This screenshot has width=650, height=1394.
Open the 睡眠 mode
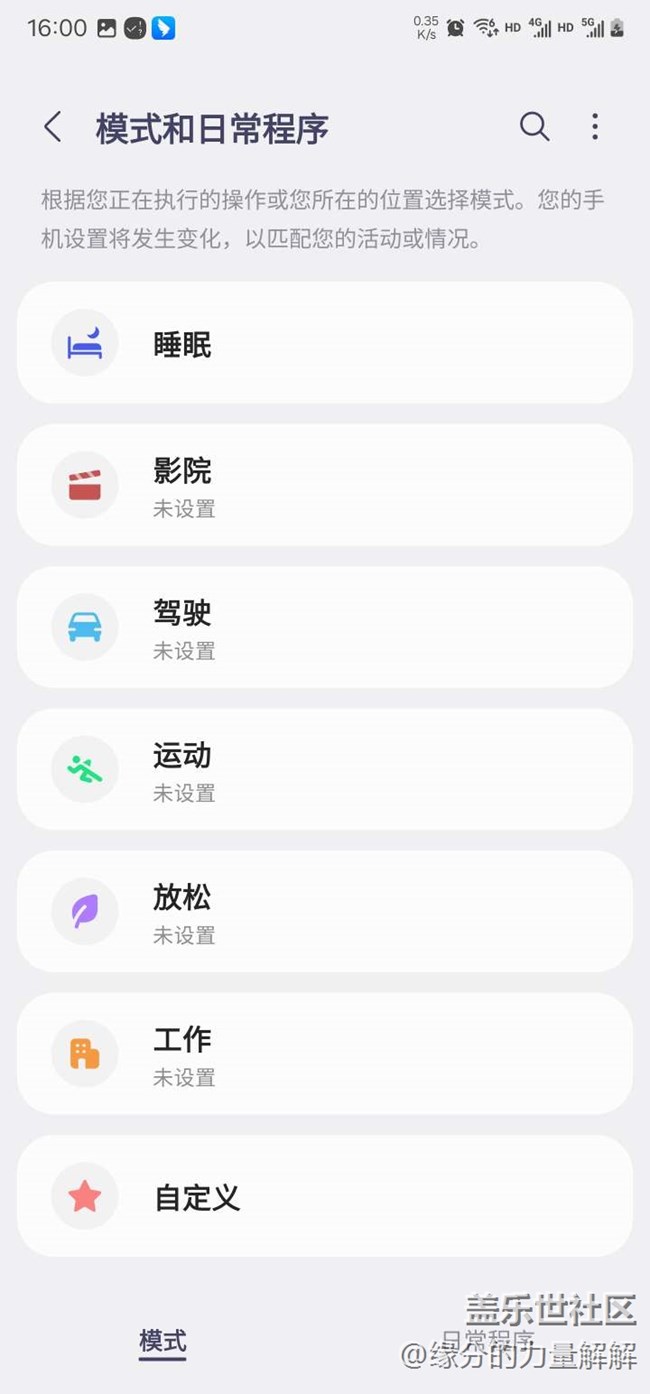click(325, 343)
